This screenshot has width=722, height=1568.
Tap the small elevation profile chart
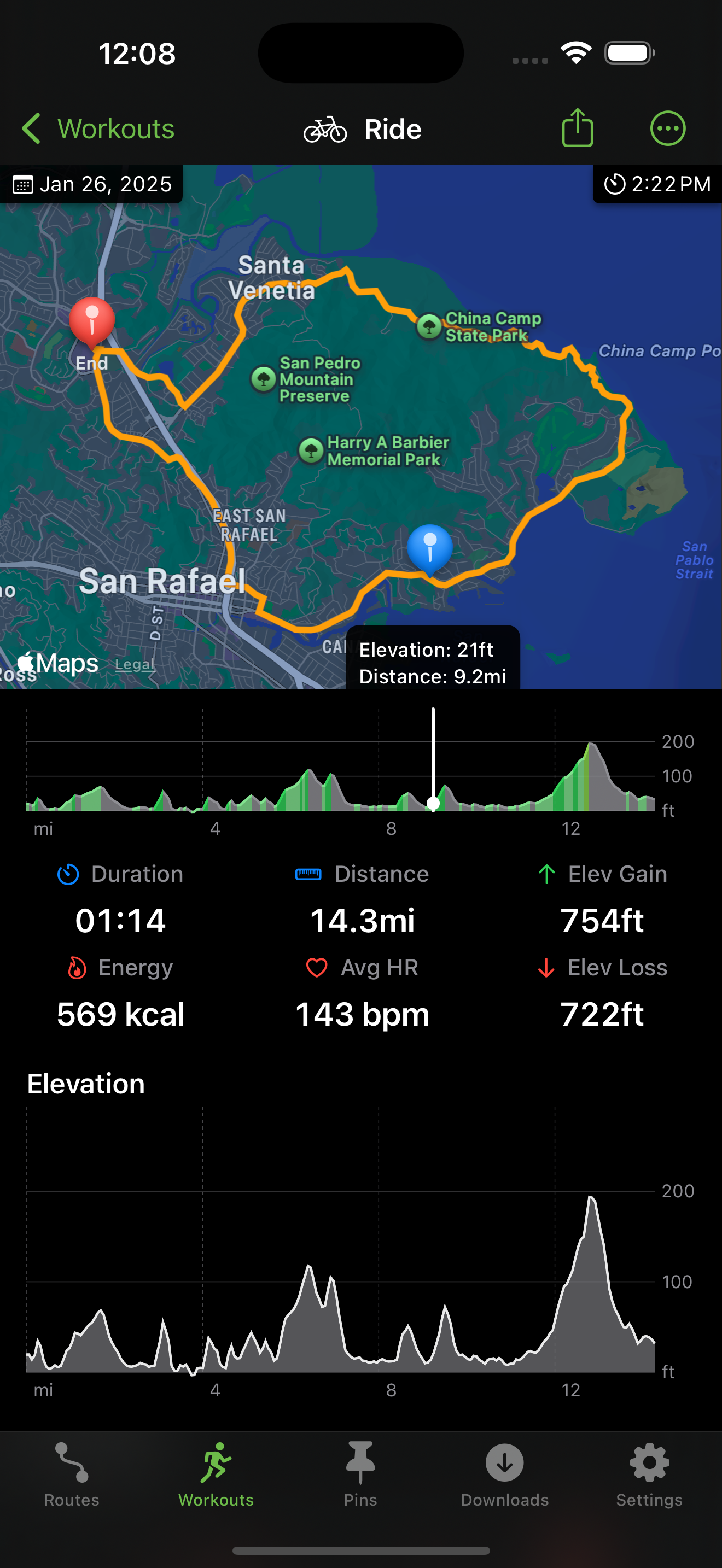click(341, 770)
